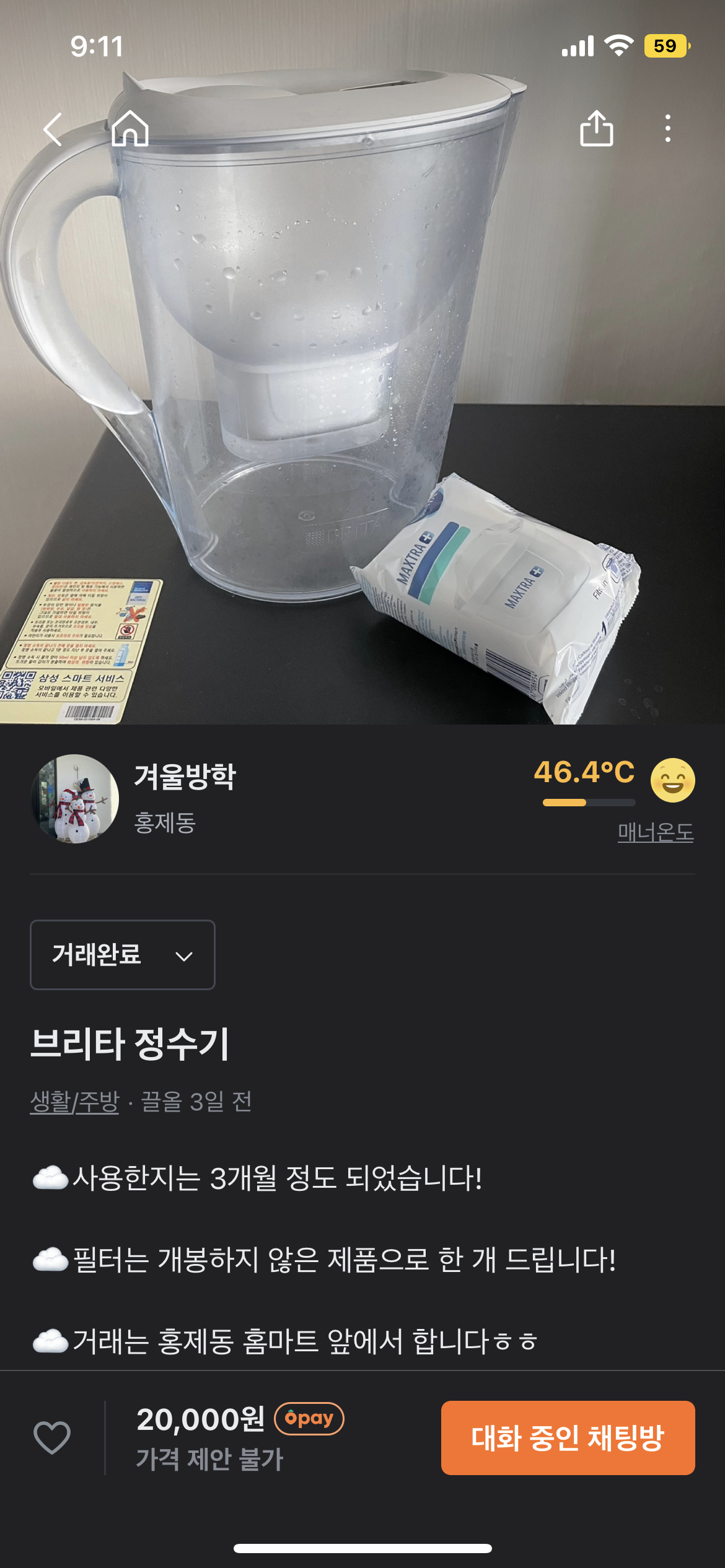Open the home icon
This screenshot has height=1568, width=725.
pos(130,129)
